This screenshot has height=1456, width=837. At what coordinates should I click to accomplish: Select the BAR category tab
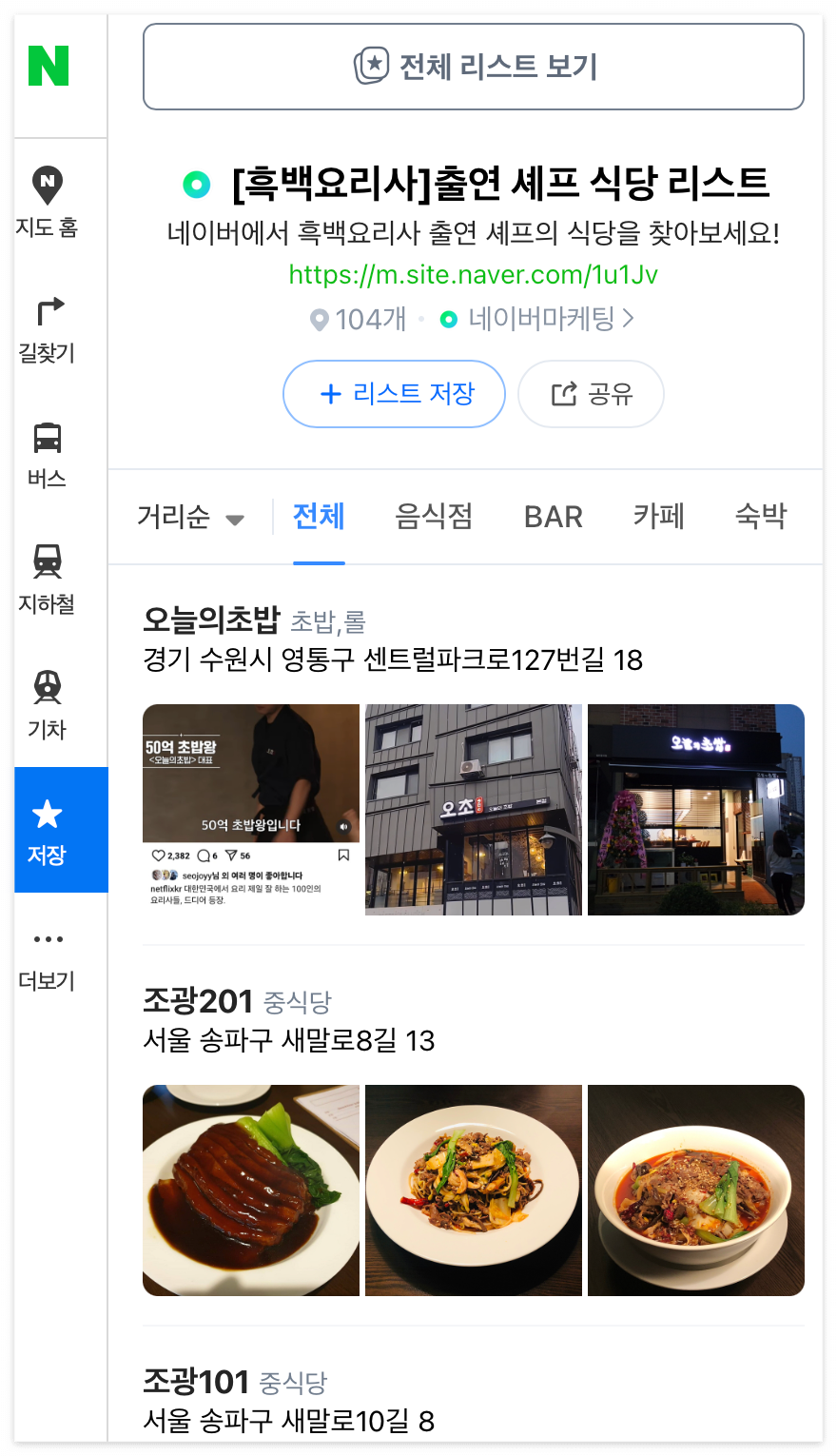[553, 517]
